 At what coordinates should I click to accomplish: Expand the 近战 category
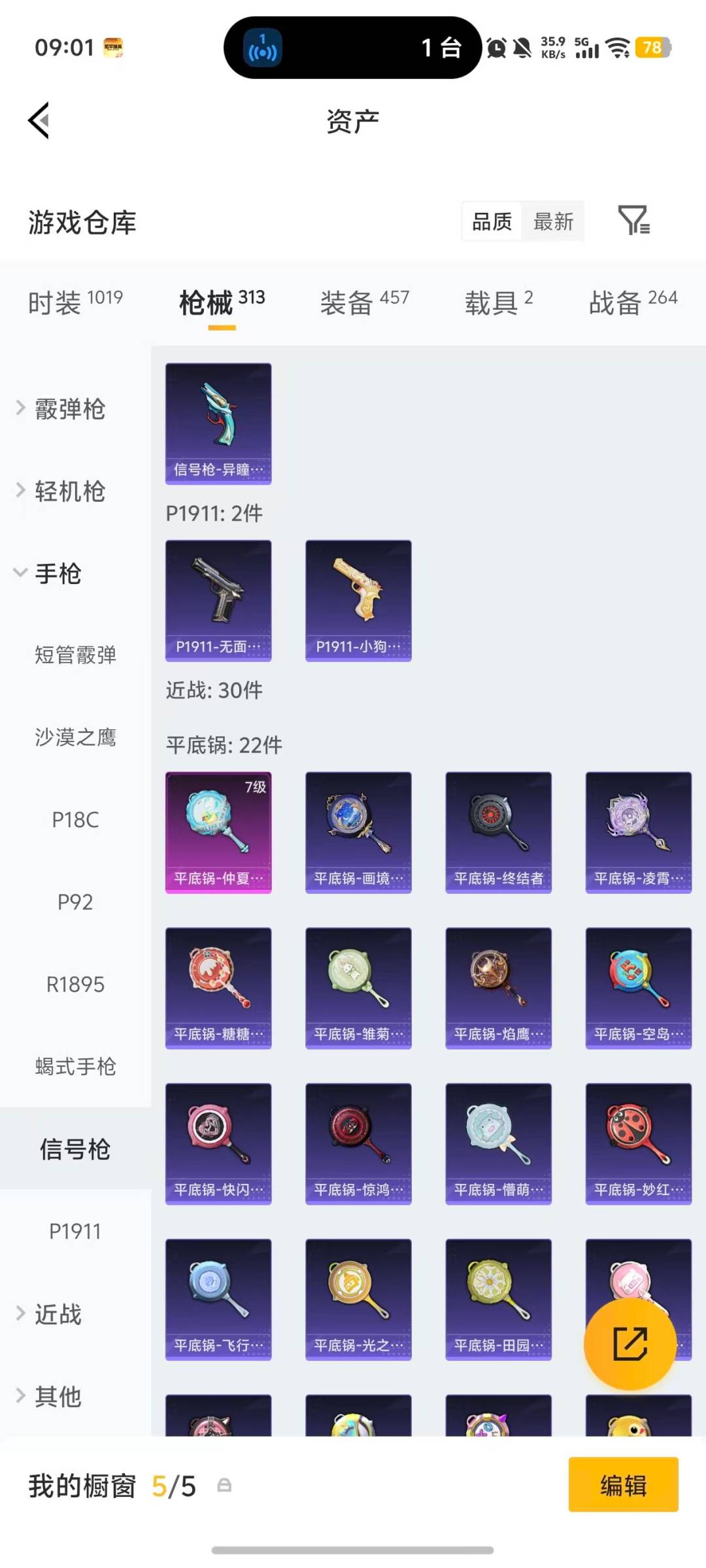coord(58,1315)
